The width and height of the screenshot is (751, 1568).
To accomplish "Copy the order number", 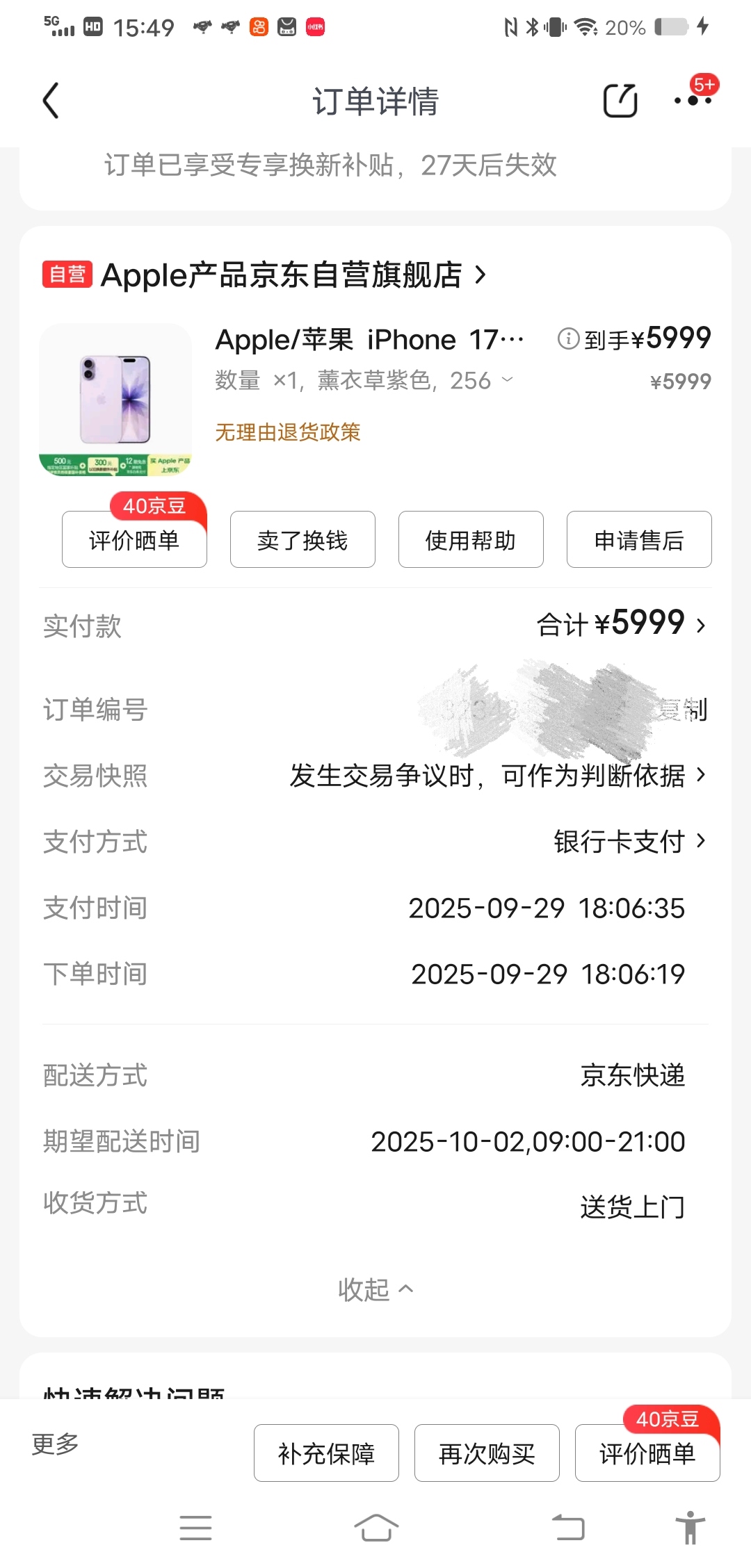I will click(x=685, y=710).
